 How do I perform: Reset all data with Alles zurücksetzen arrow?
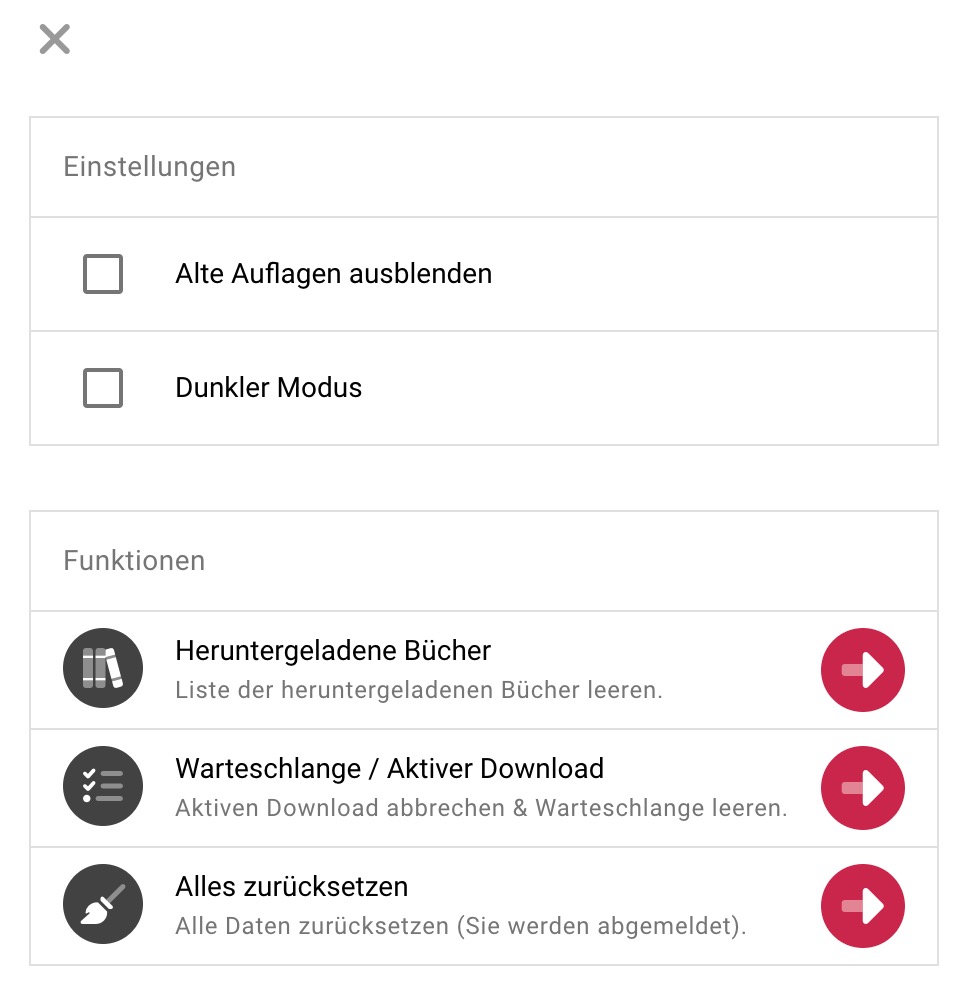862,905
